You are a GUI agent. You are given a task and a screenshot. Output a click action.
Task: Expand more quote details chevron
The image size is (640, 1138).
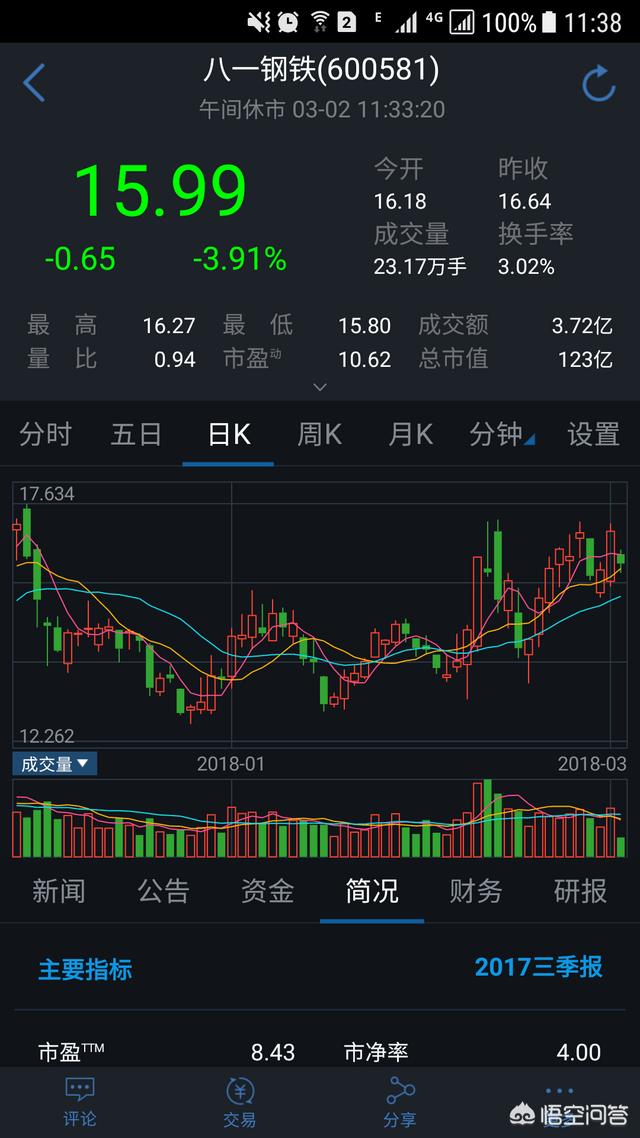coord(320,387)
